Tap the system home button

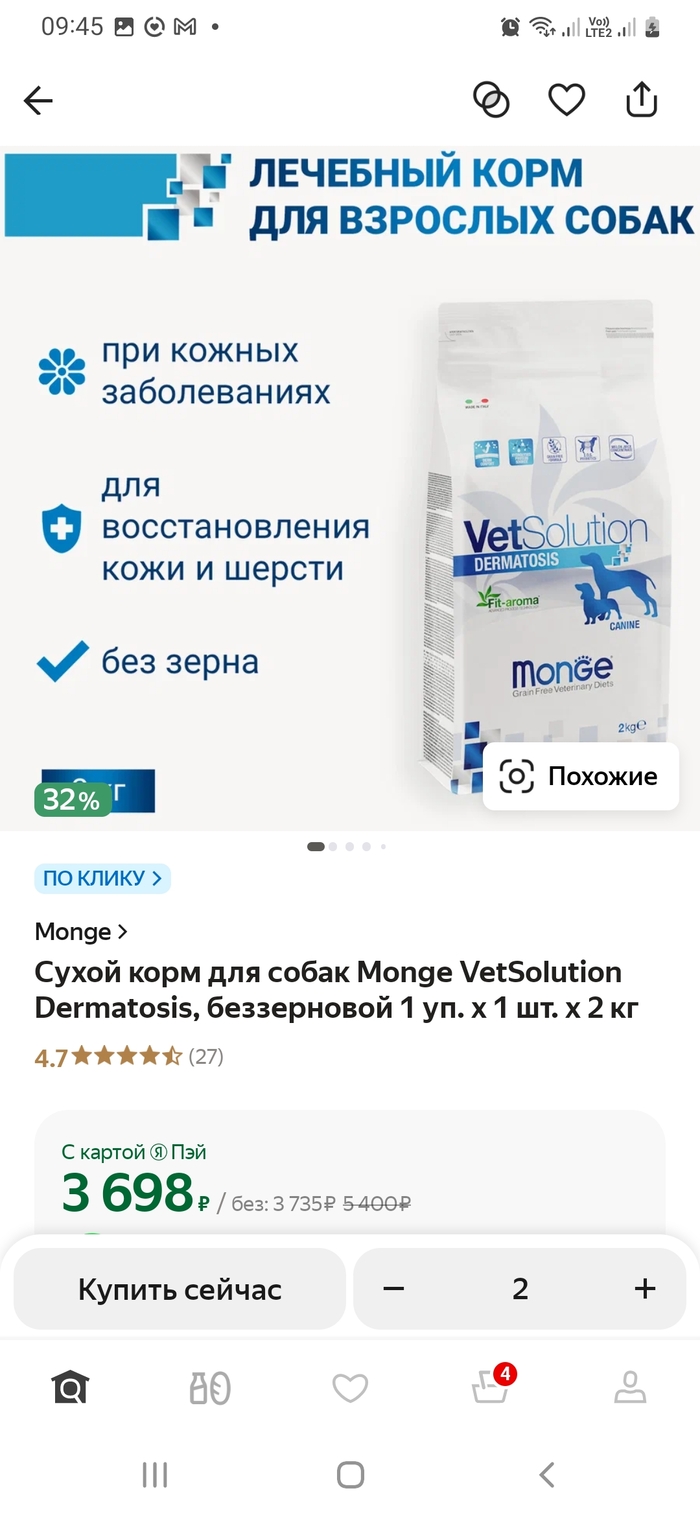[x=350, y=1474]
